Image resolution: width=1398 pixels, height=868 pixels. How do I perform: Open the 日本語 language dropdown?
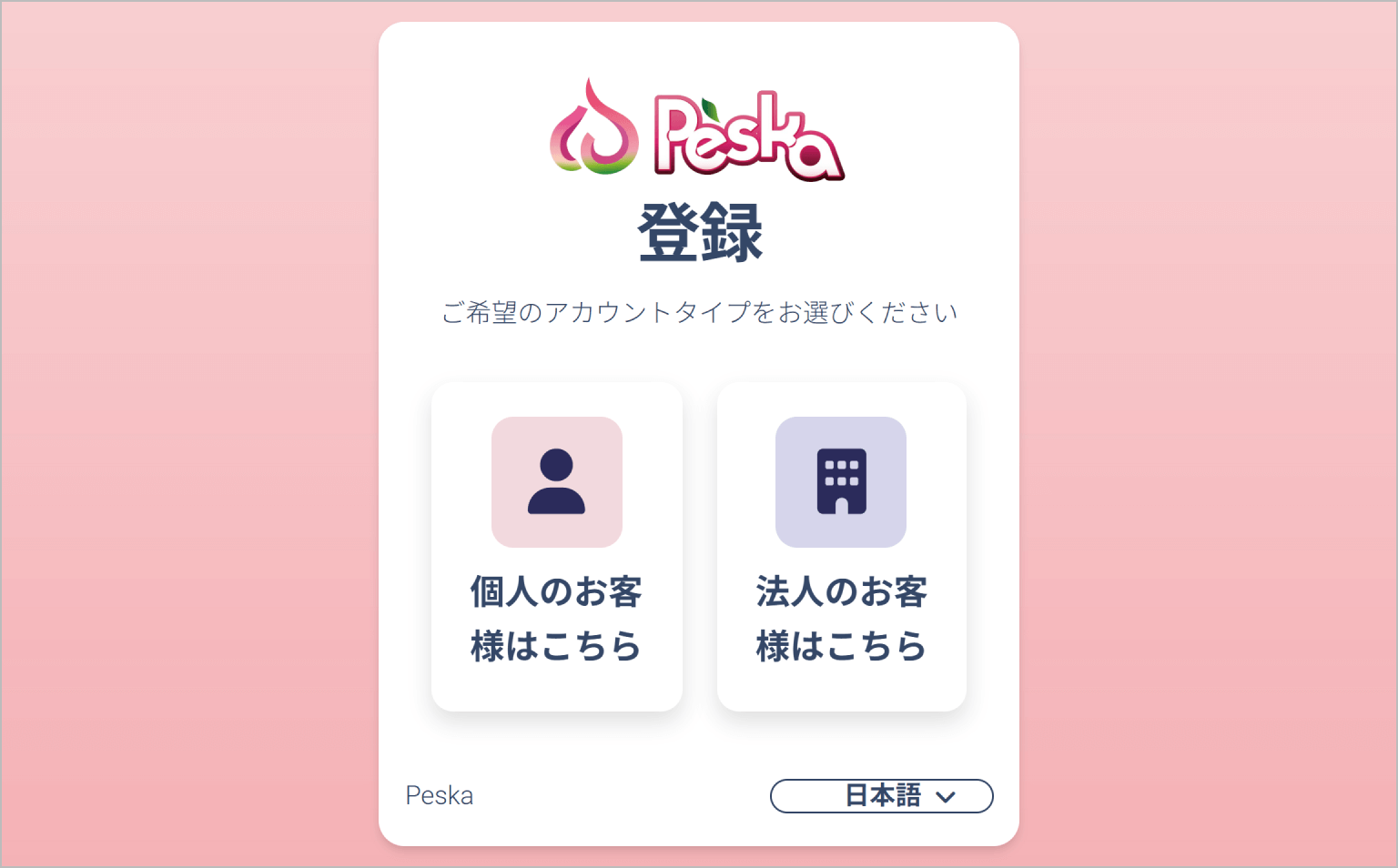coord(881,795)
